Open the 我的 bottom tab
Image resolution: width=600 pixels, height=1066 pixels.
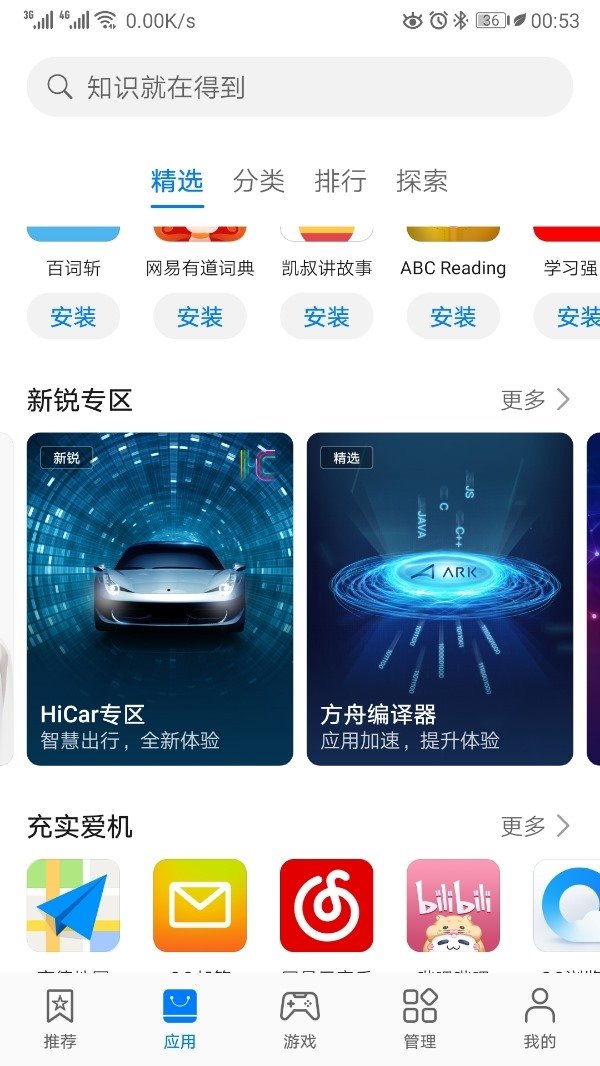[540, 1018]
